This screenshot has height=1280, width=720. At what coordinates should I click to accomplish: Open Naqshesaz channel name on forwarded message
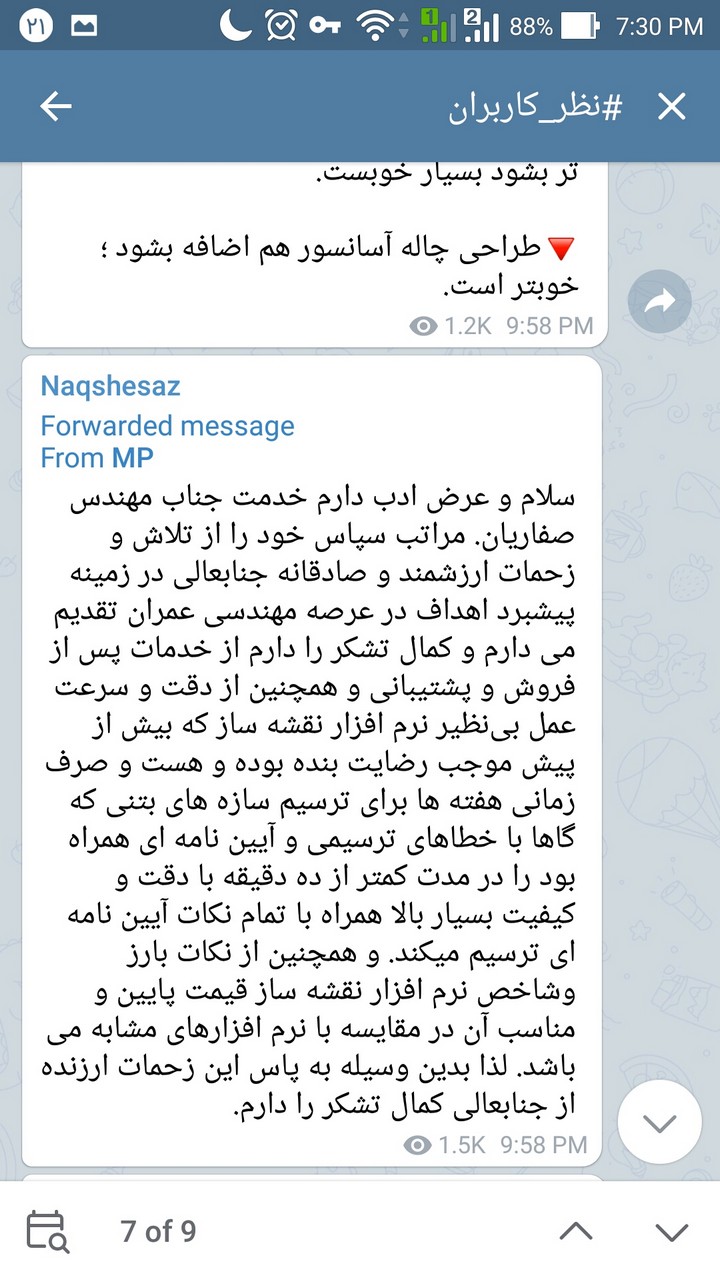(x=111, y=387)
